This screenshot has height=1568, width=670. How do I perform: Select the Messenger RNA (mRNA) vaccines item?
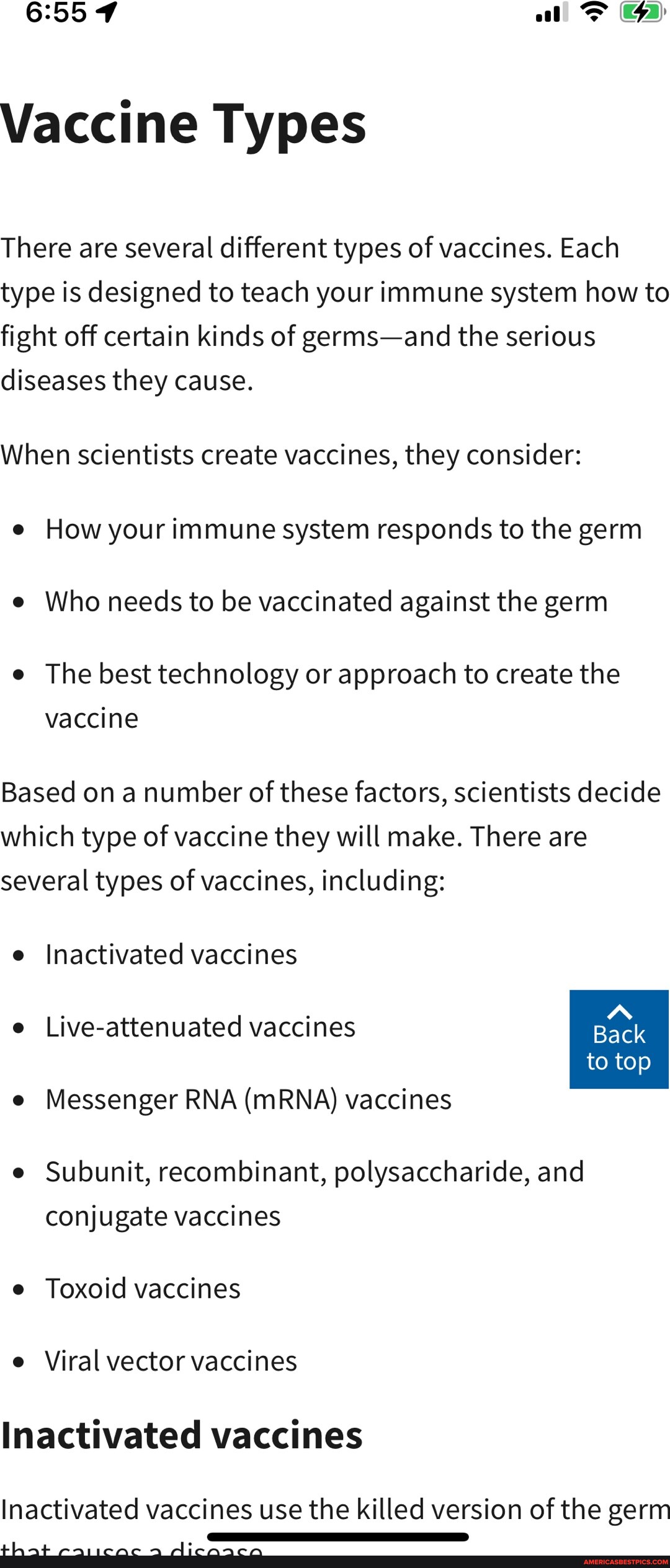coord(248,1099)
